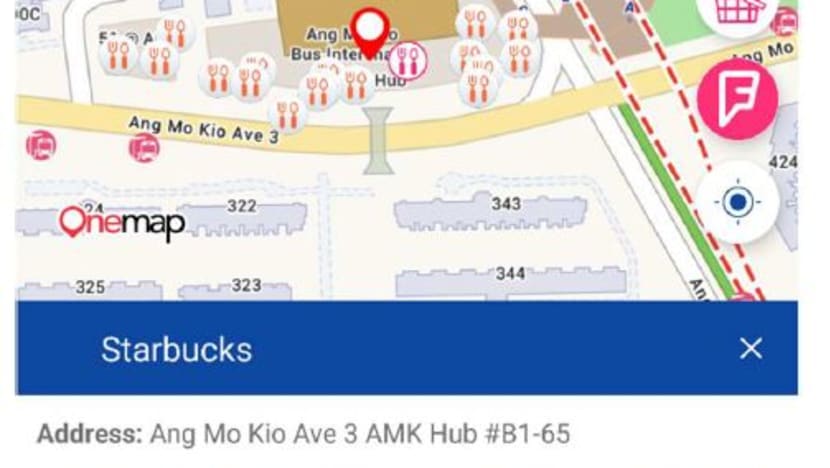
Task: Open the pink Foursquare layer button
Action: pyautogui.click(x=737, y=99)
